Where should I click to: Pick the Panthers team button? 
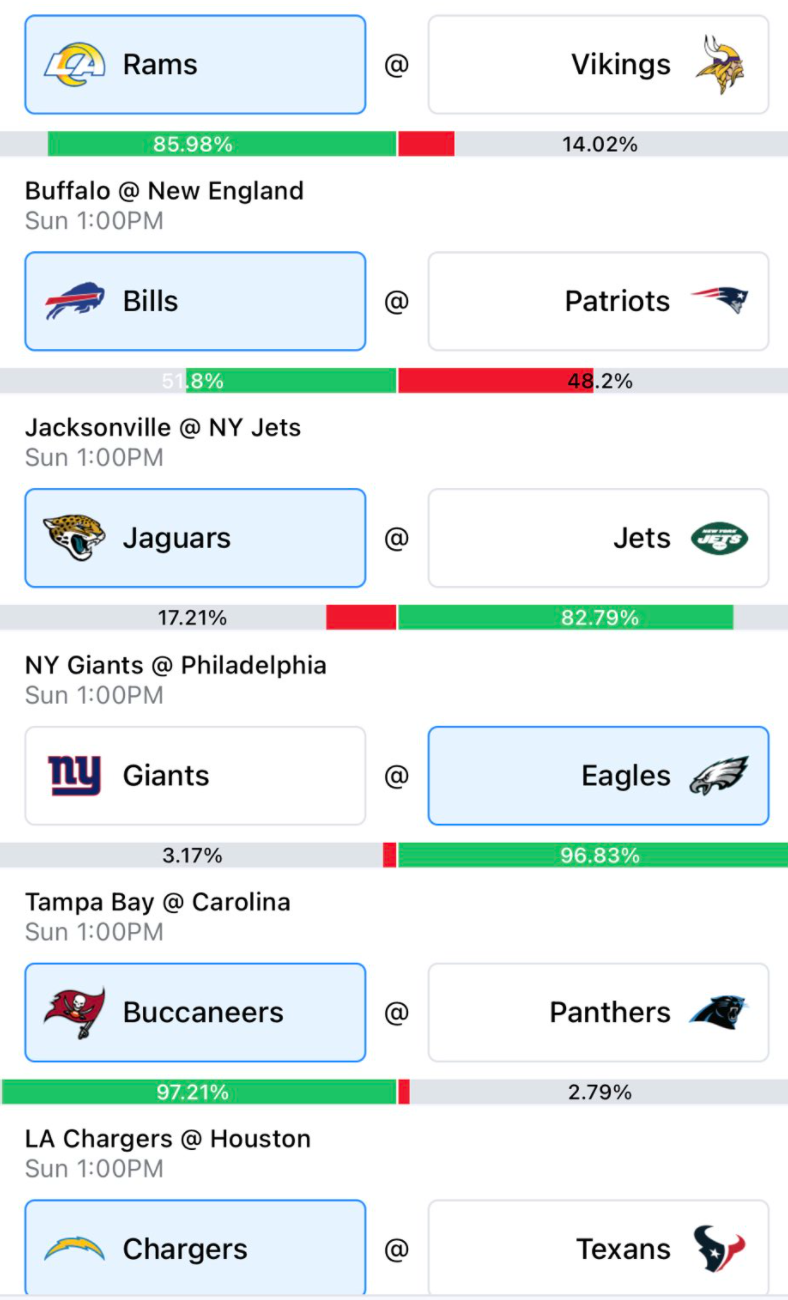(x=598, y=1012)
